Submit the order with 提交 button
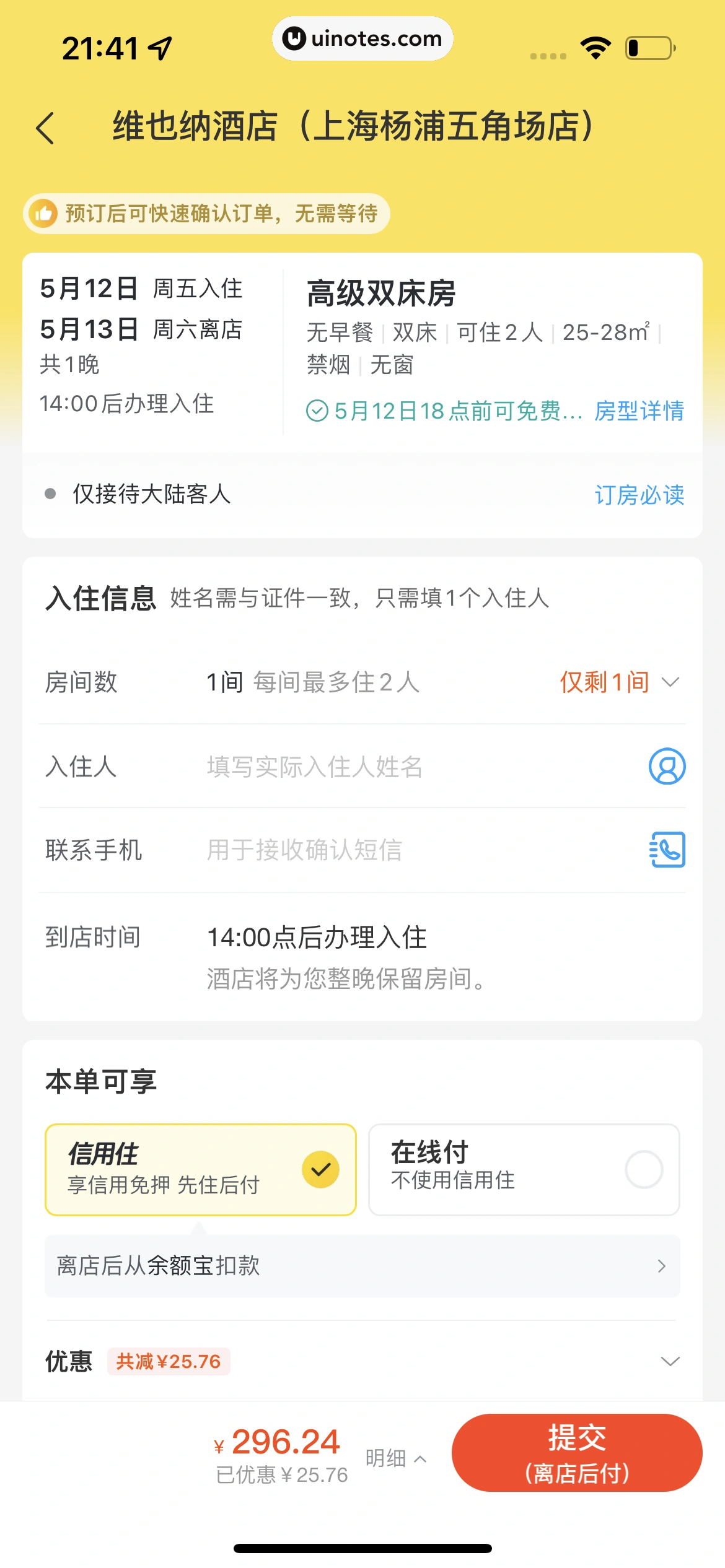This screenshot has height=1568, width=725. coord(576,1452)
